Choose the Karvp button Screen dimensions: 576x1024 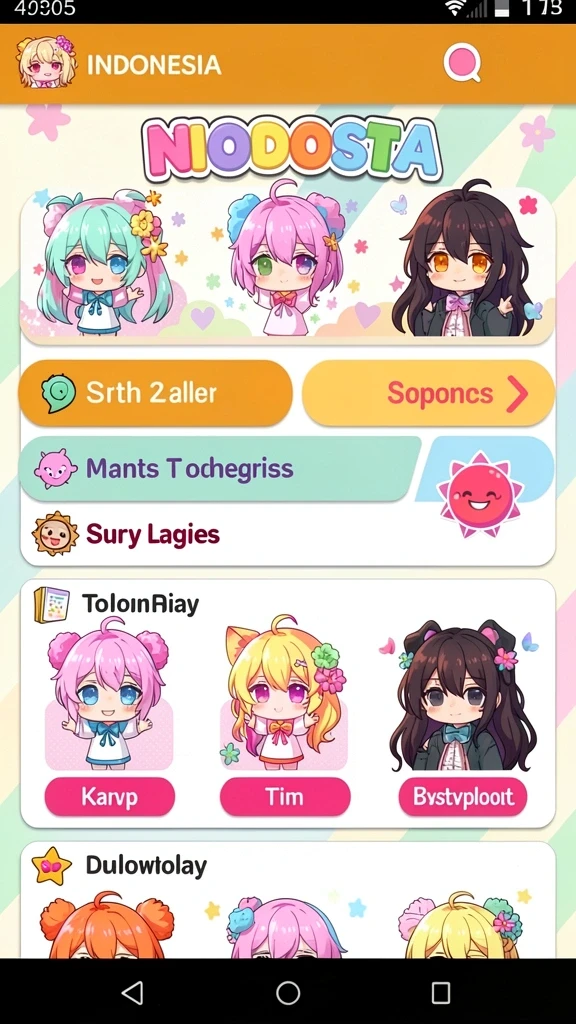tap(110, 797)
